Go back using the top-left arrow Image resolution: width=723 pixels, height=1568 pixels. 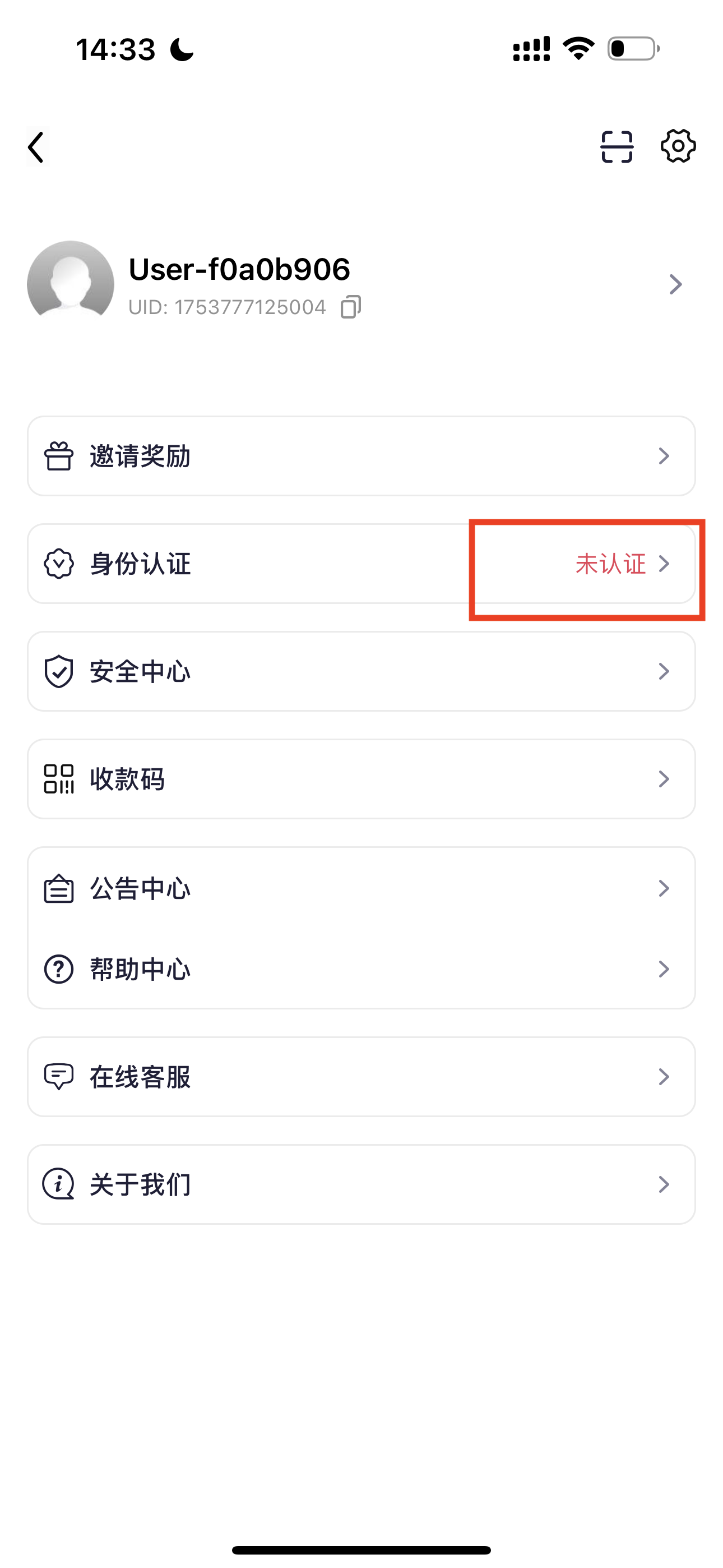coord(36,147)
